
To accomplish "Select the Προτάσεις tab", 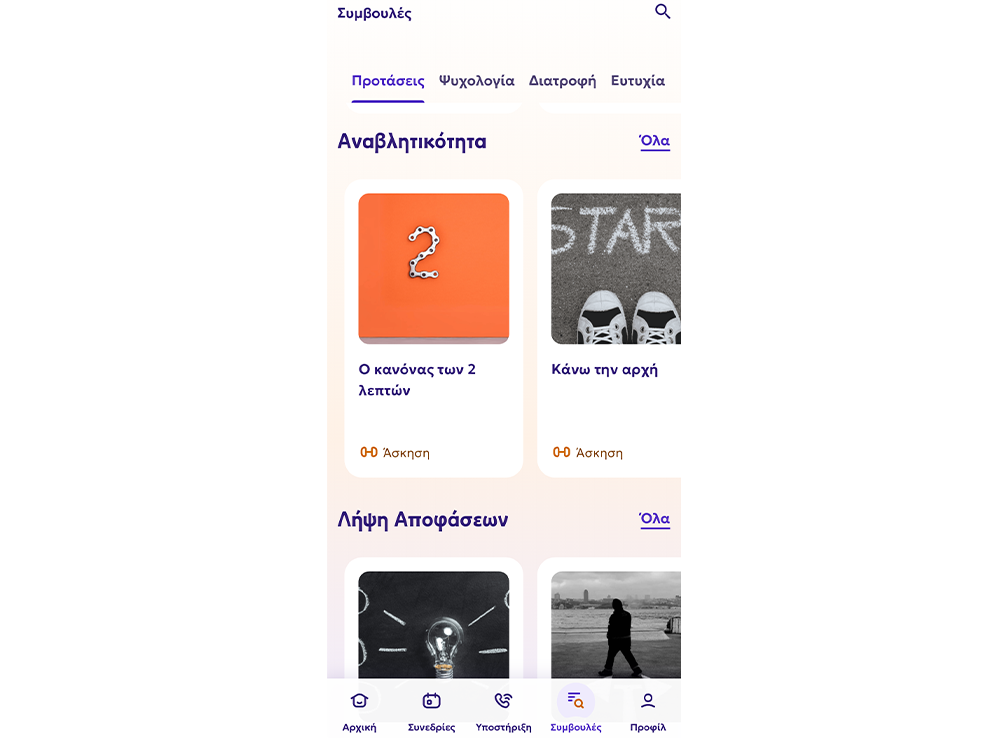I will (x=388, y=81).
